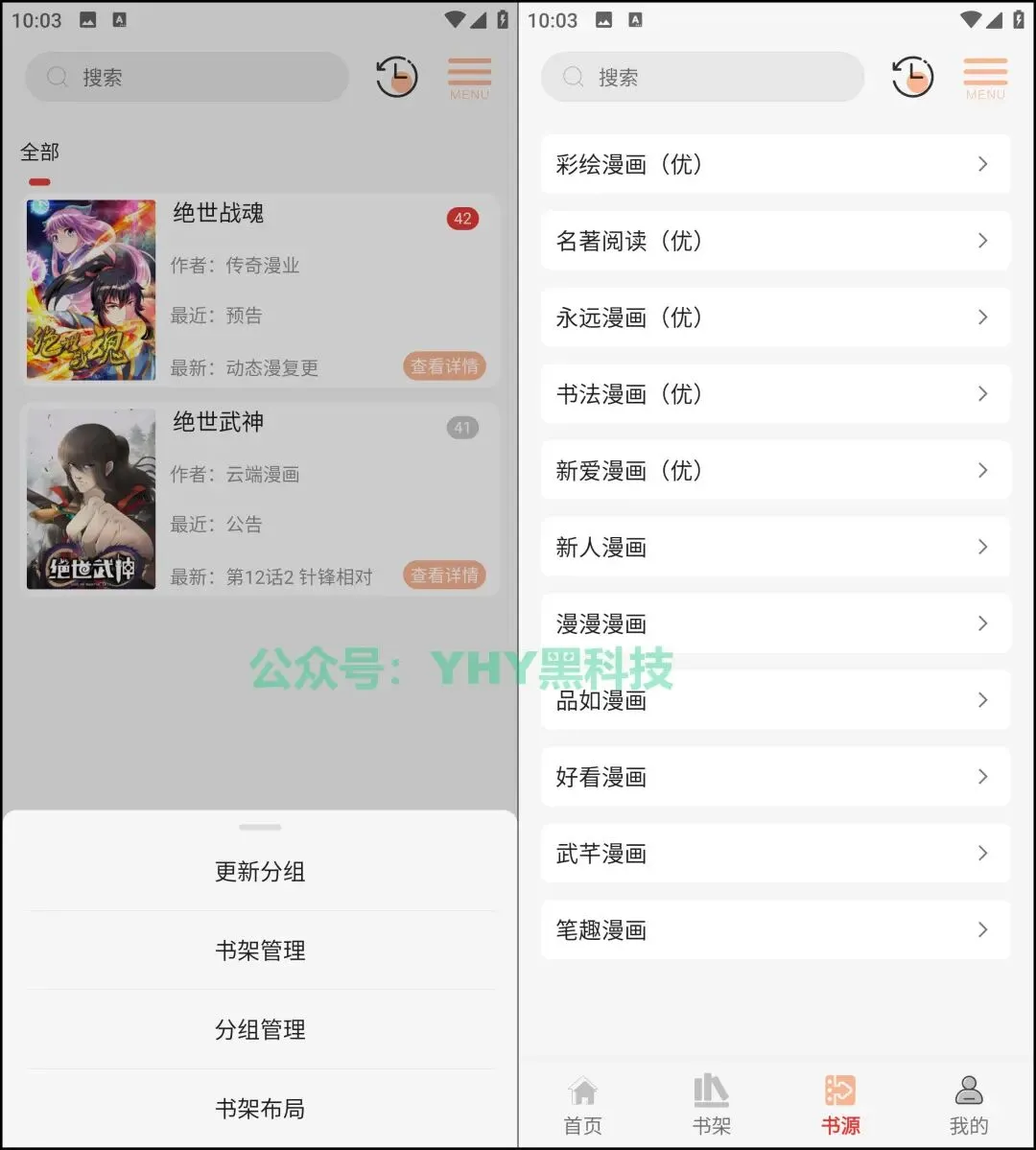
Task: Select 永远漫画（优） source
Action: [x=775, y=317]
